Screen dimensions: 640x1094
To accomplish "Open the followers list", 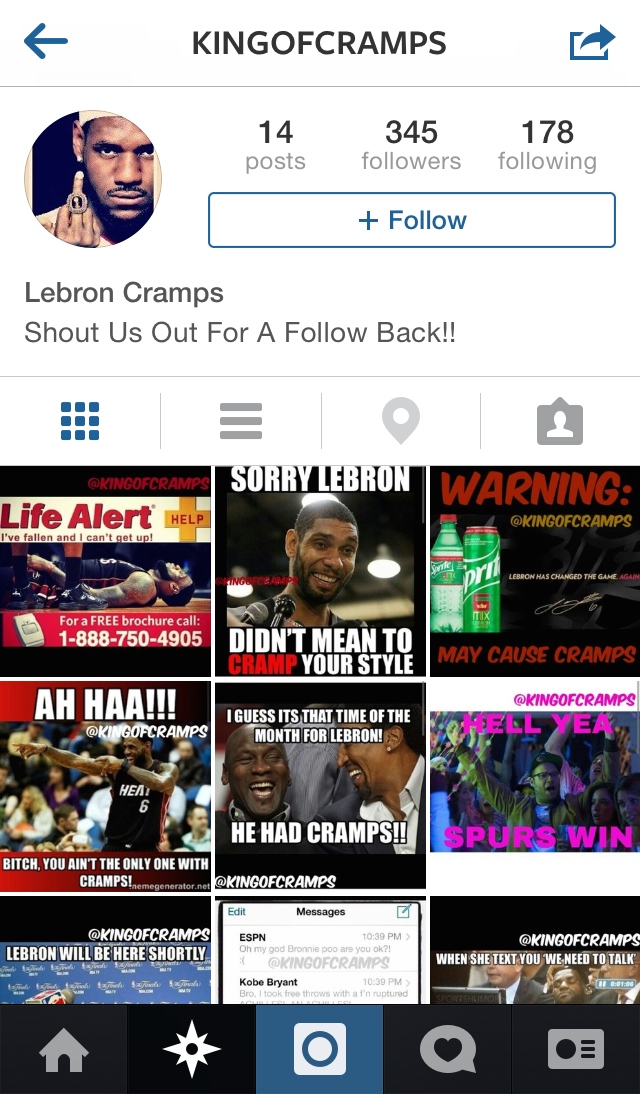I will [x=411, y=145].
